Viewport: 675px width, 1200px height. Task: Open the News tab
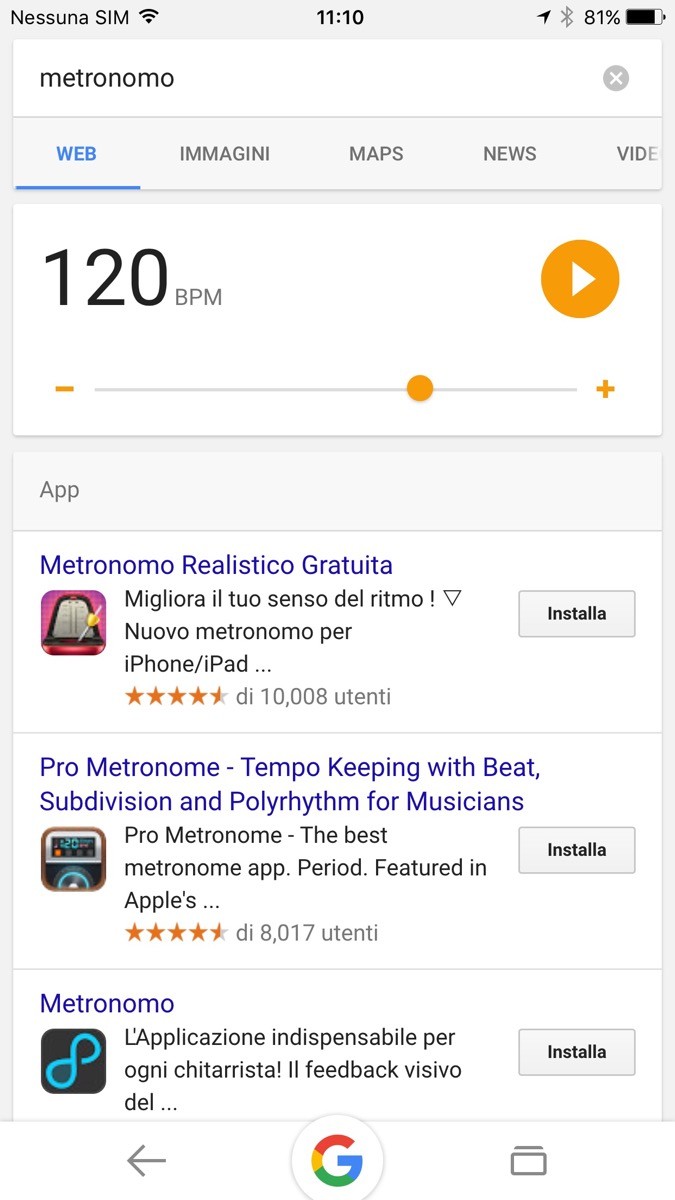509,154
